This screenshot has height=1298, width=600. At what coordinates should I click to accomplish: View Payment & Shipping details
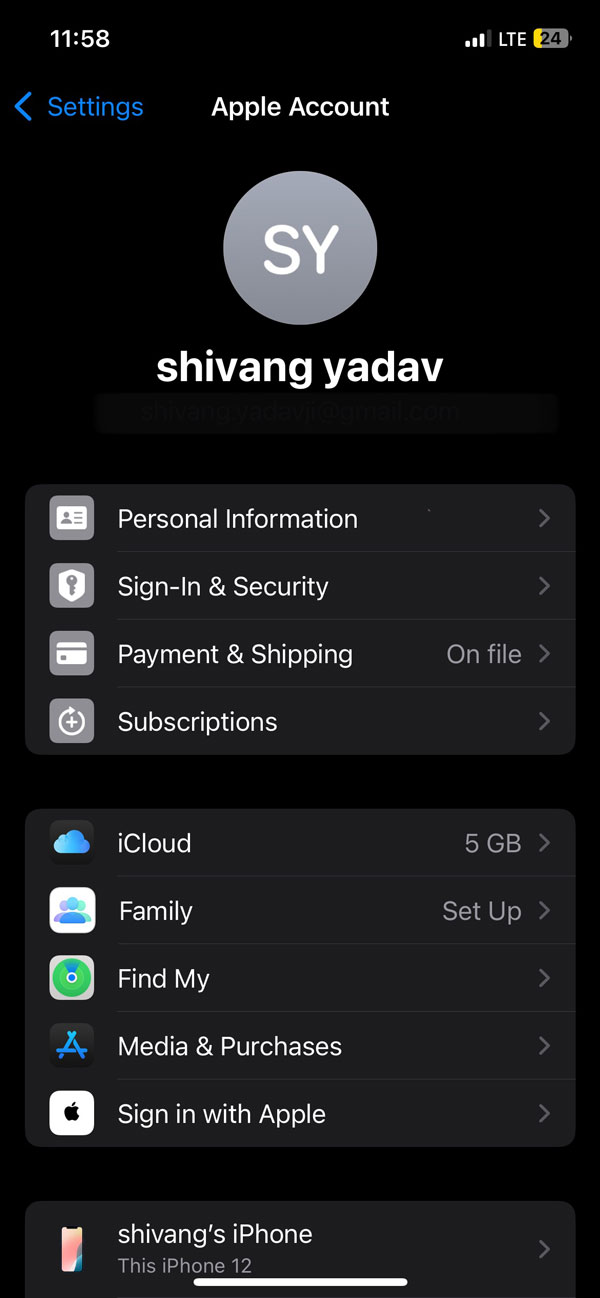pos(300,654)
